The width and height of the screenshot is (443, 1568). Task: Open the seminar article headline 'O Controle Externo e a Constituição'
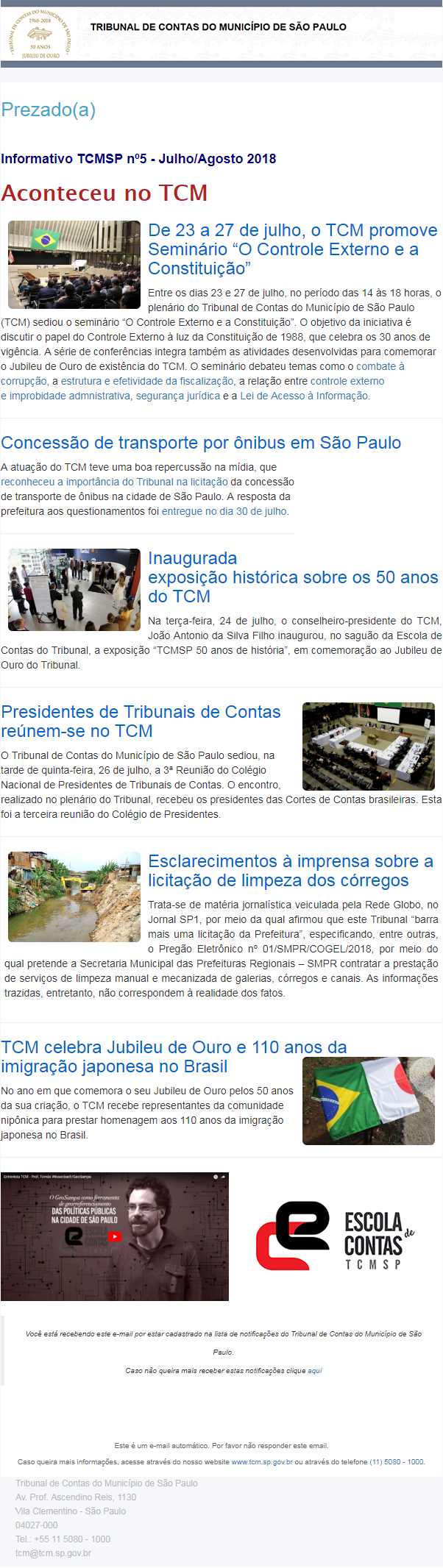click(292, 249)
